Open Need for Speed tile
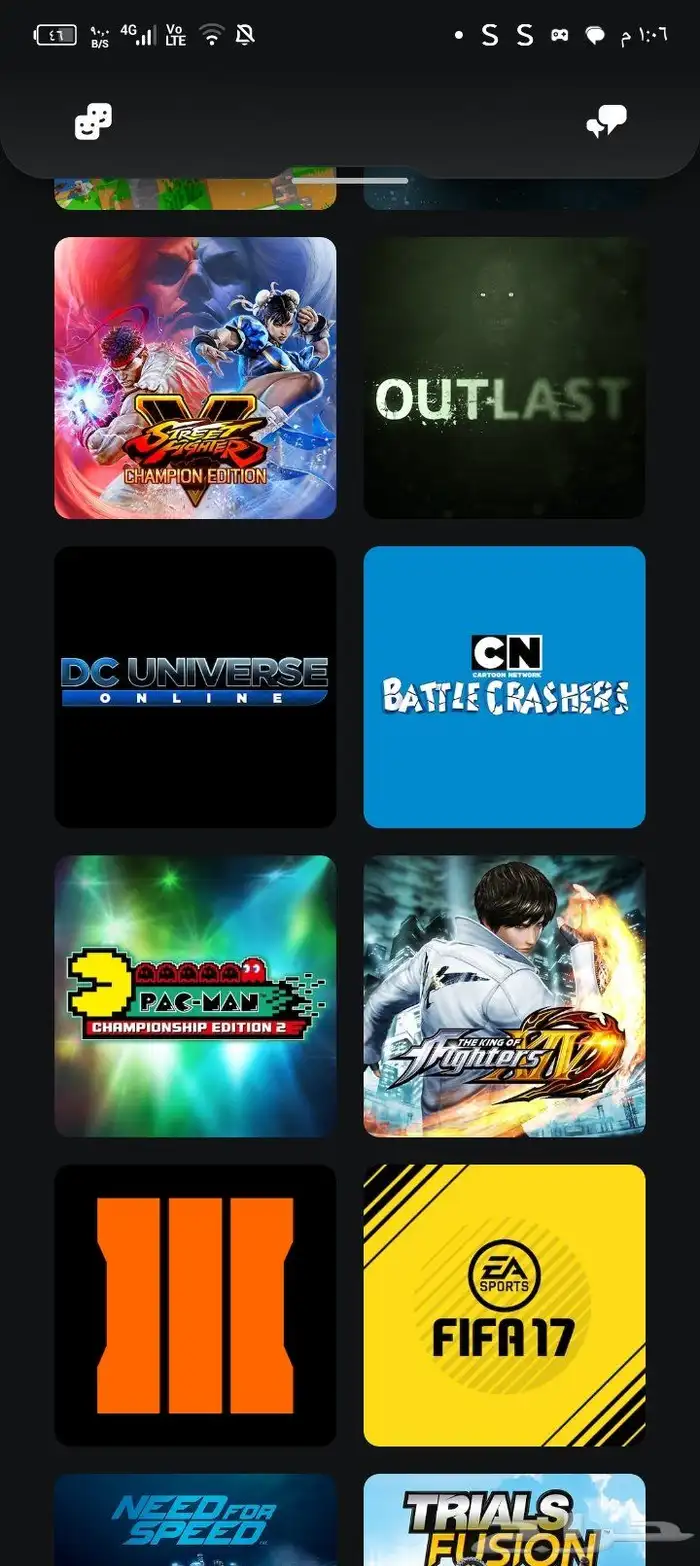The image size is (700, 1566). pos(195,1520)
